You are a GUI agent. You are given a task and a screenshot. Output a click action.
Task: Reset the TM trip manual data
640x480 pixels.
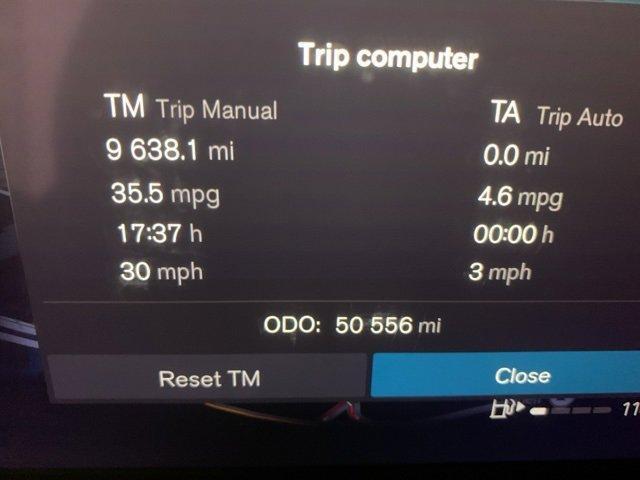[x=208, y=378]
